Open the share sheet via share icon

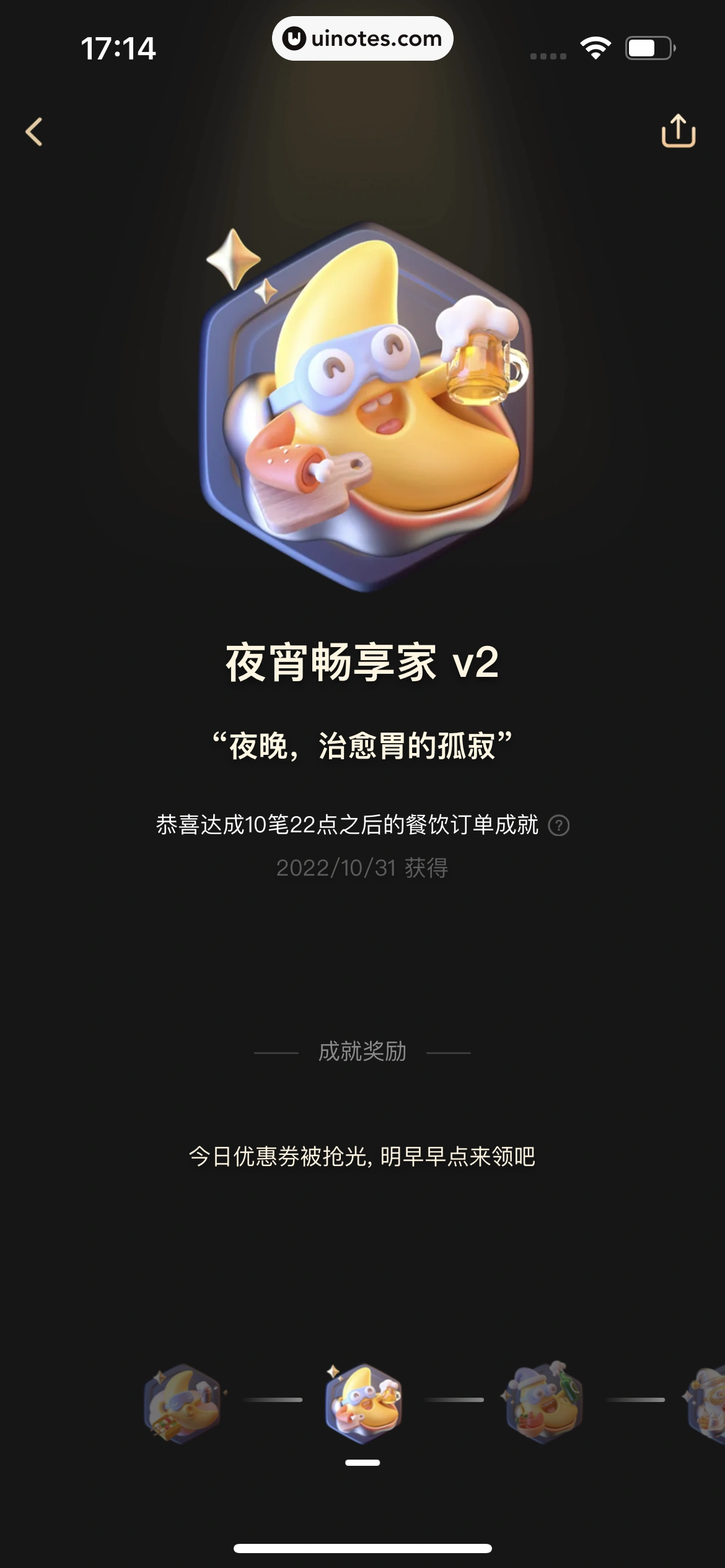[x=679, y=131]
